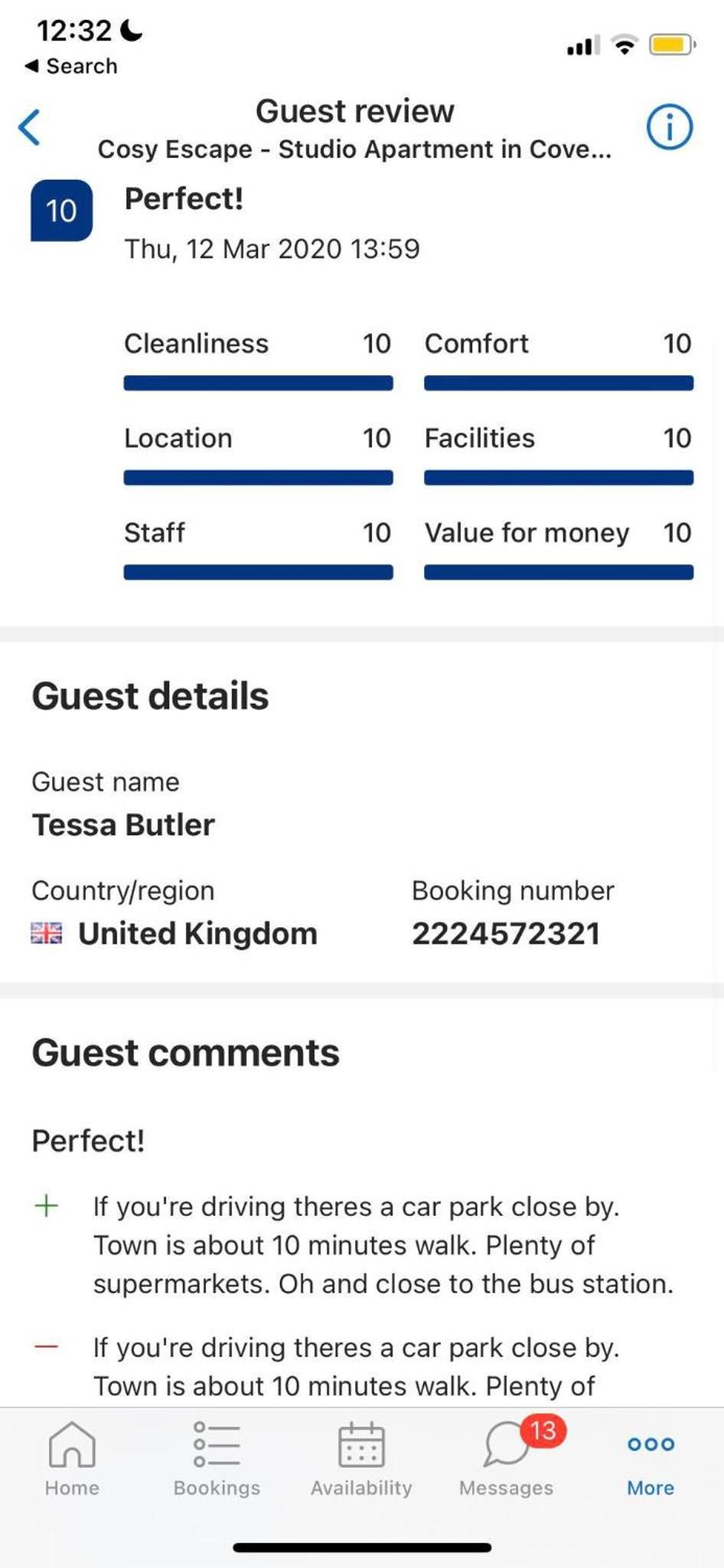Return to Search via the status bar link
The width and height of the screenshot is (724, 1568).
click(x=71, y=66)
